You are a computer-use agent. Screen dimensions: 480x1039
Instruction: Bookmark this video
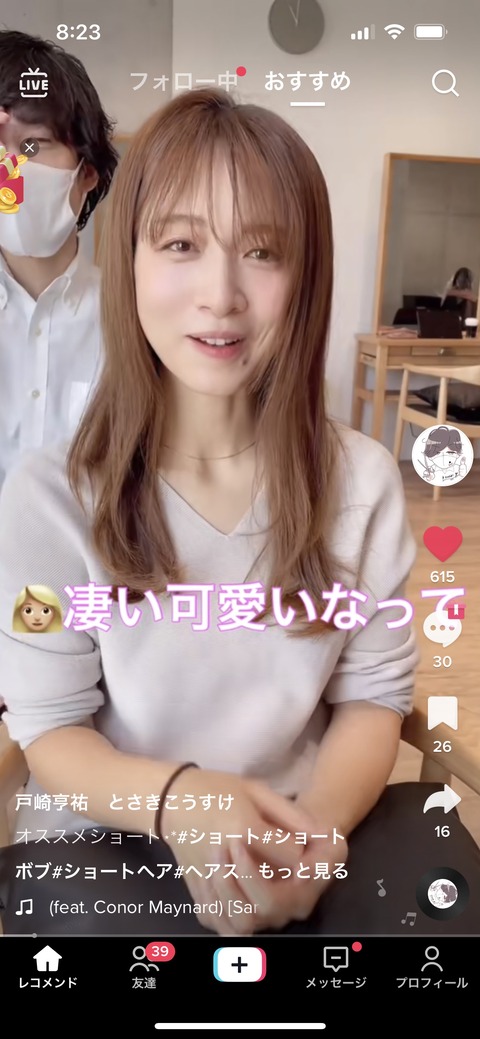442,714
